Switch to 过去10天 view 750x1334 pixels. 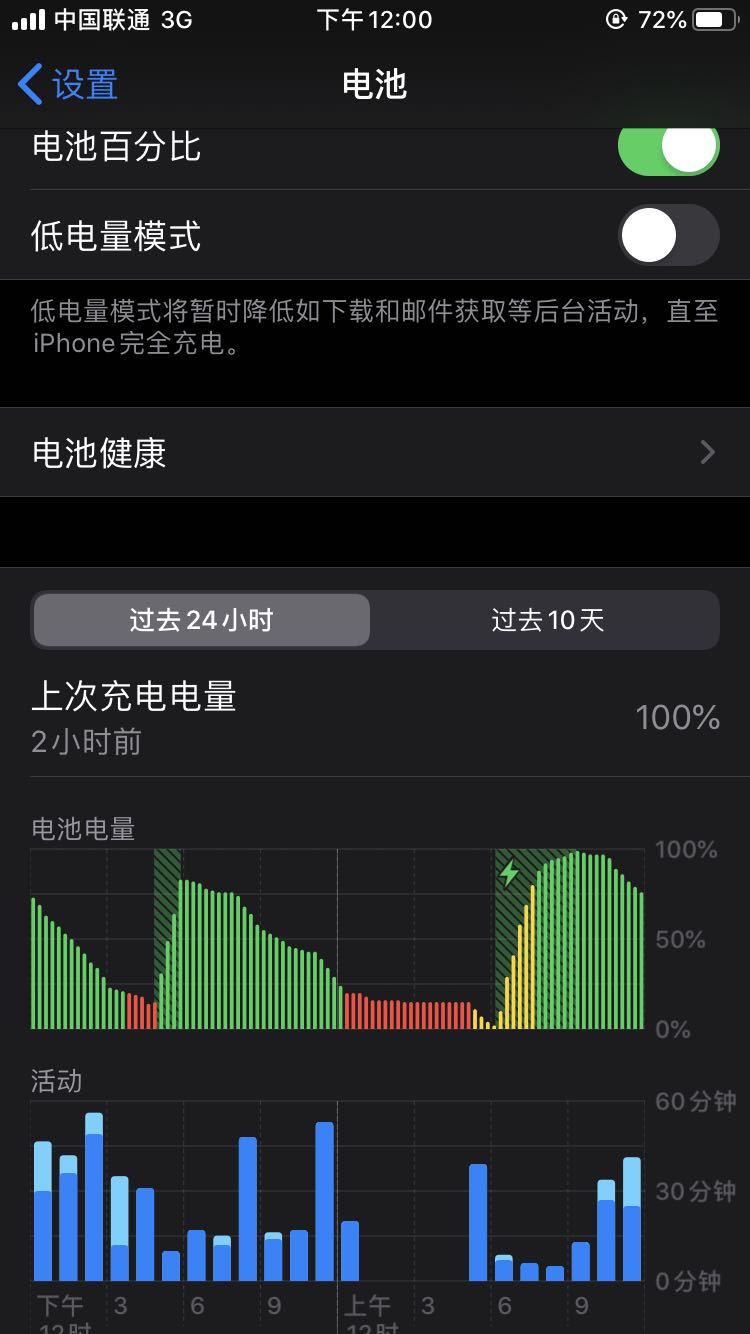[547, 620]
